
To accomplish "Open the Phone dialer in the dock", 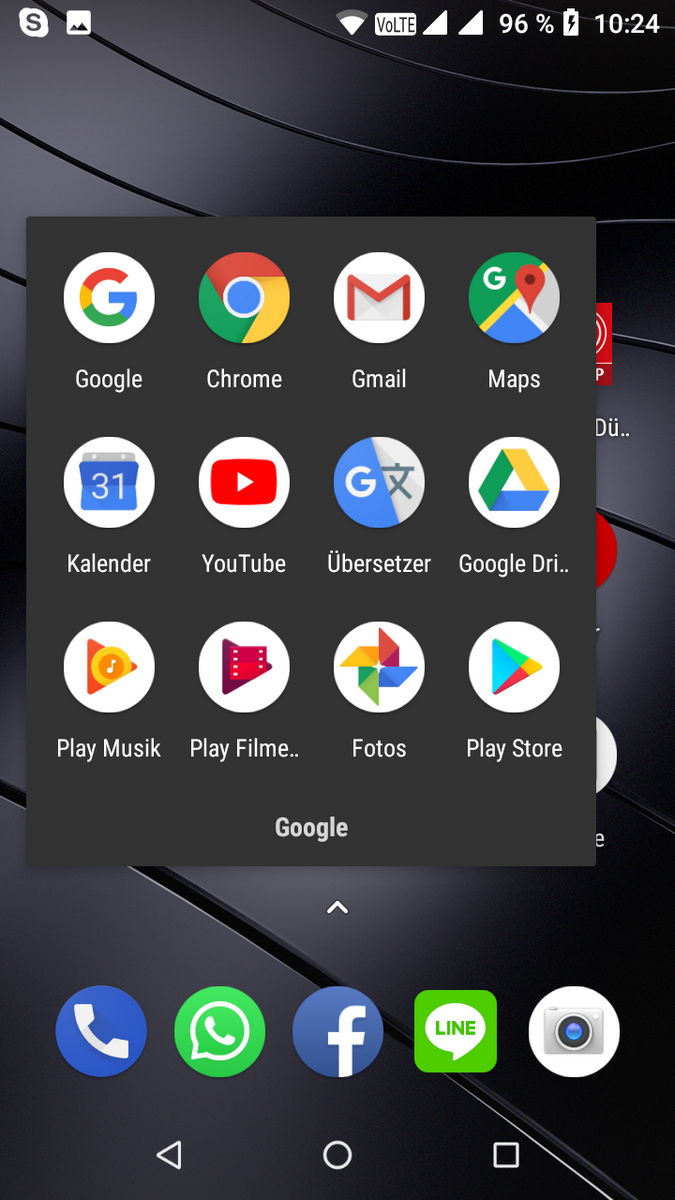I will 101,1032.
